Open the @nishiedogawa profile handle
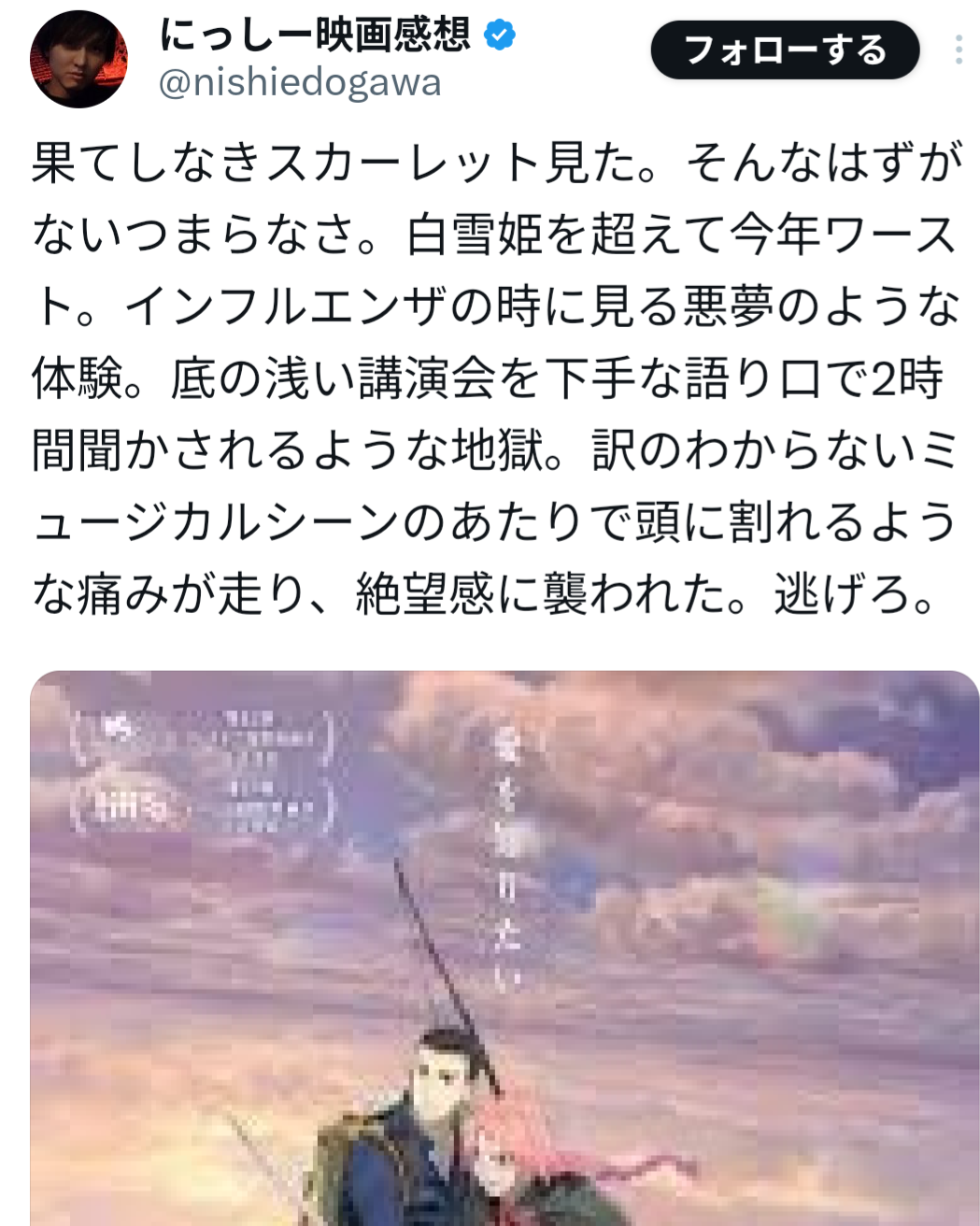Image resolution: width=980 pixels, height=1226 pixels. pyautogui.click(x=299, y=84)
